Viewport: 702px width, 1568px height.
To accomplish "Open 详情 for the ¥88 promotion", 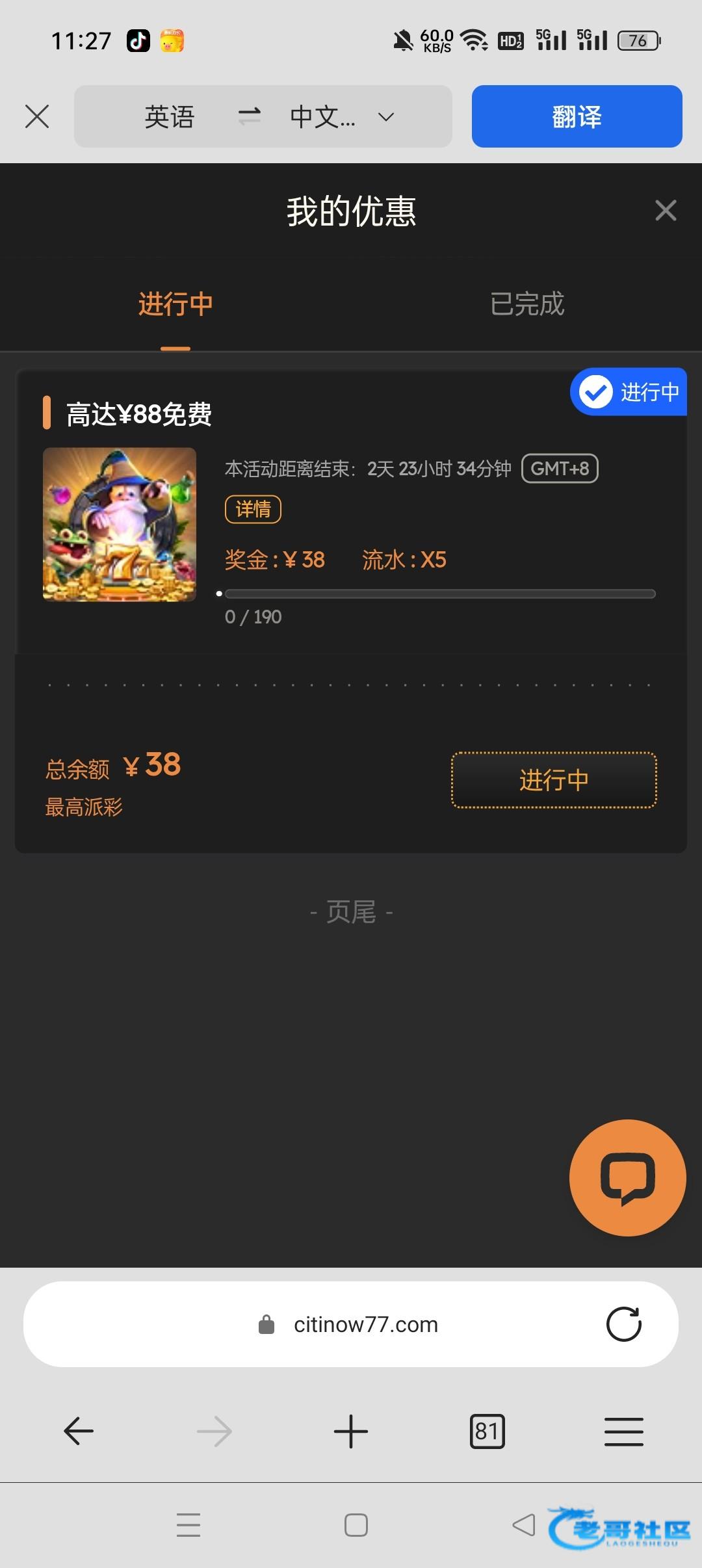I will pos(253,509).
